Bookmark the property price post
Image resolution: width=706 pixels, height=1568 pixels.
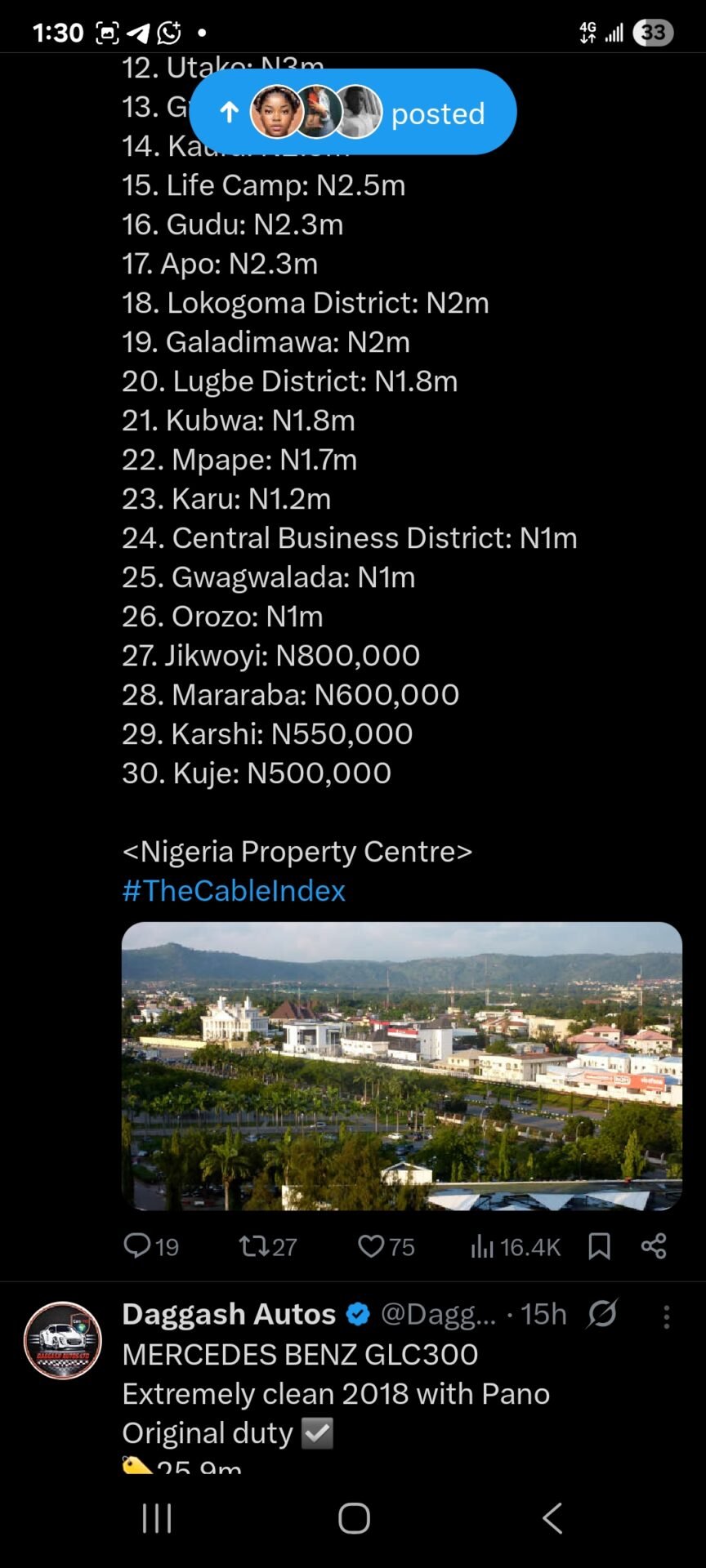(x=600, y=1246)
